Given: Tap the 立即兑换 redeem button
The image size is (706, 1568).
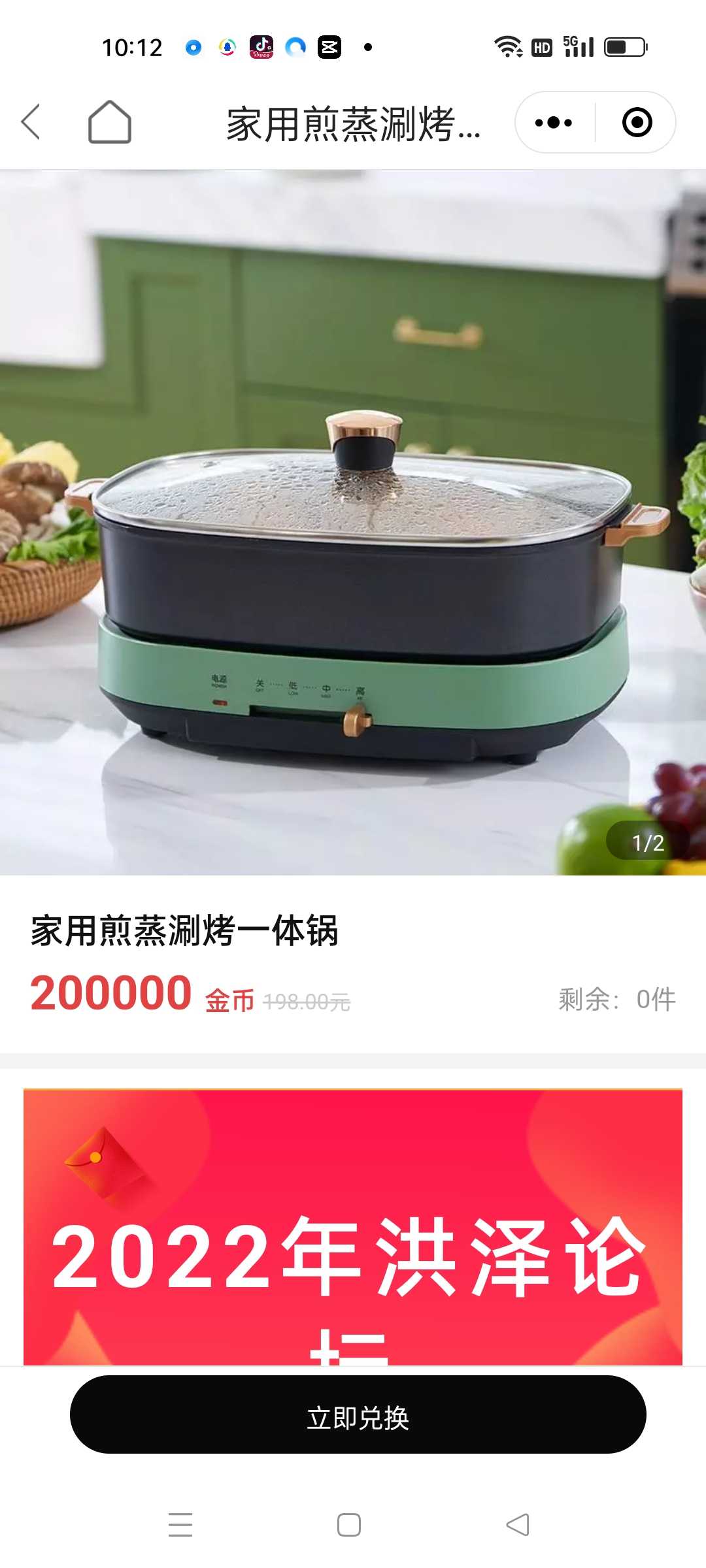Looking at the screenshot, I should click(358, 1414).
